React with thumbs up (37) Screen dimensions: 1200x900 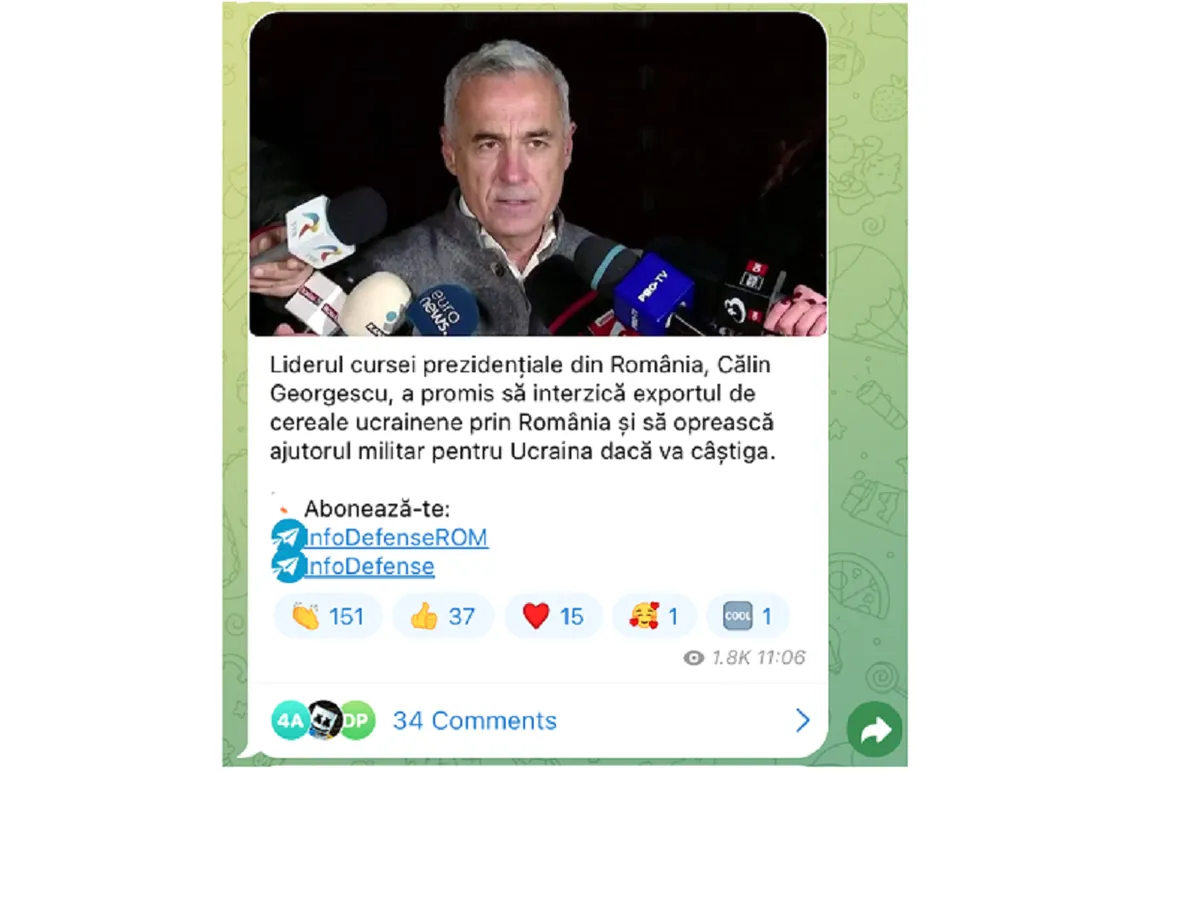pyautogui.click(x=443, y=616)
